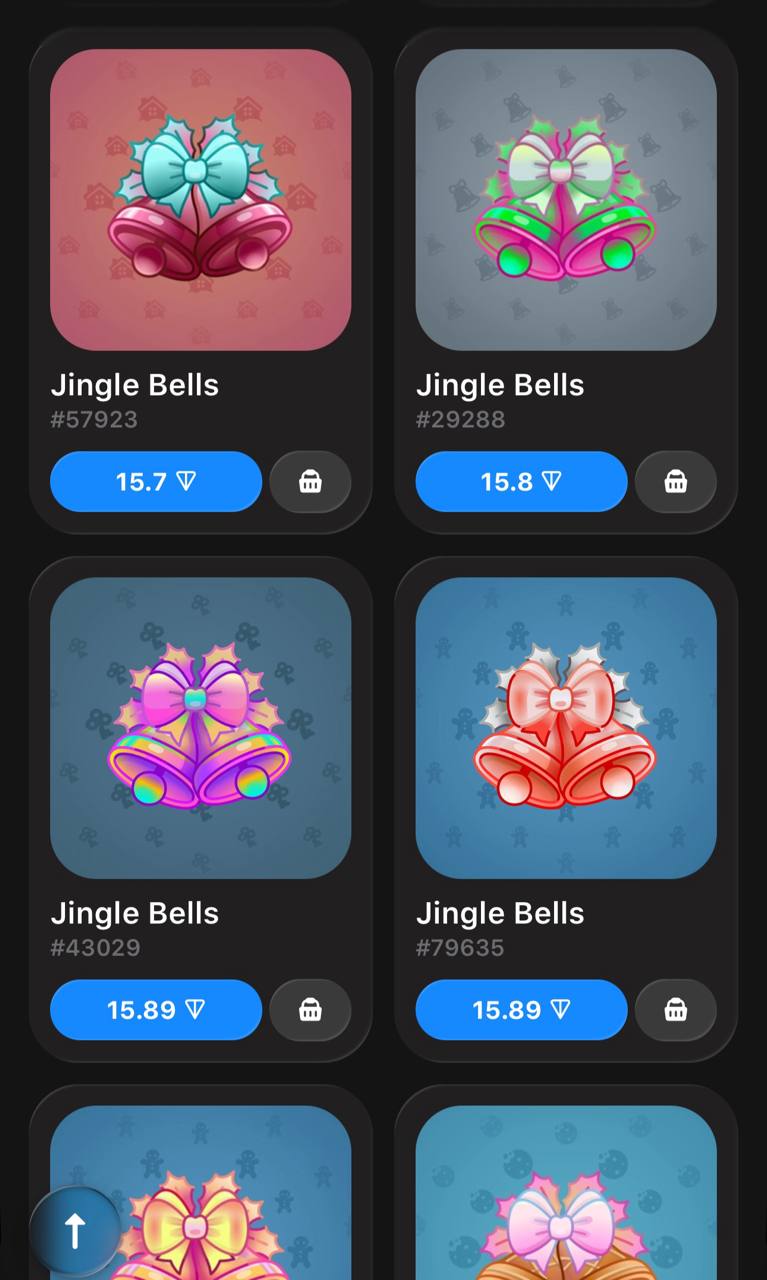
Task: Add Jingle Bells #29288 to cart
Action: [x=676, y=482]
